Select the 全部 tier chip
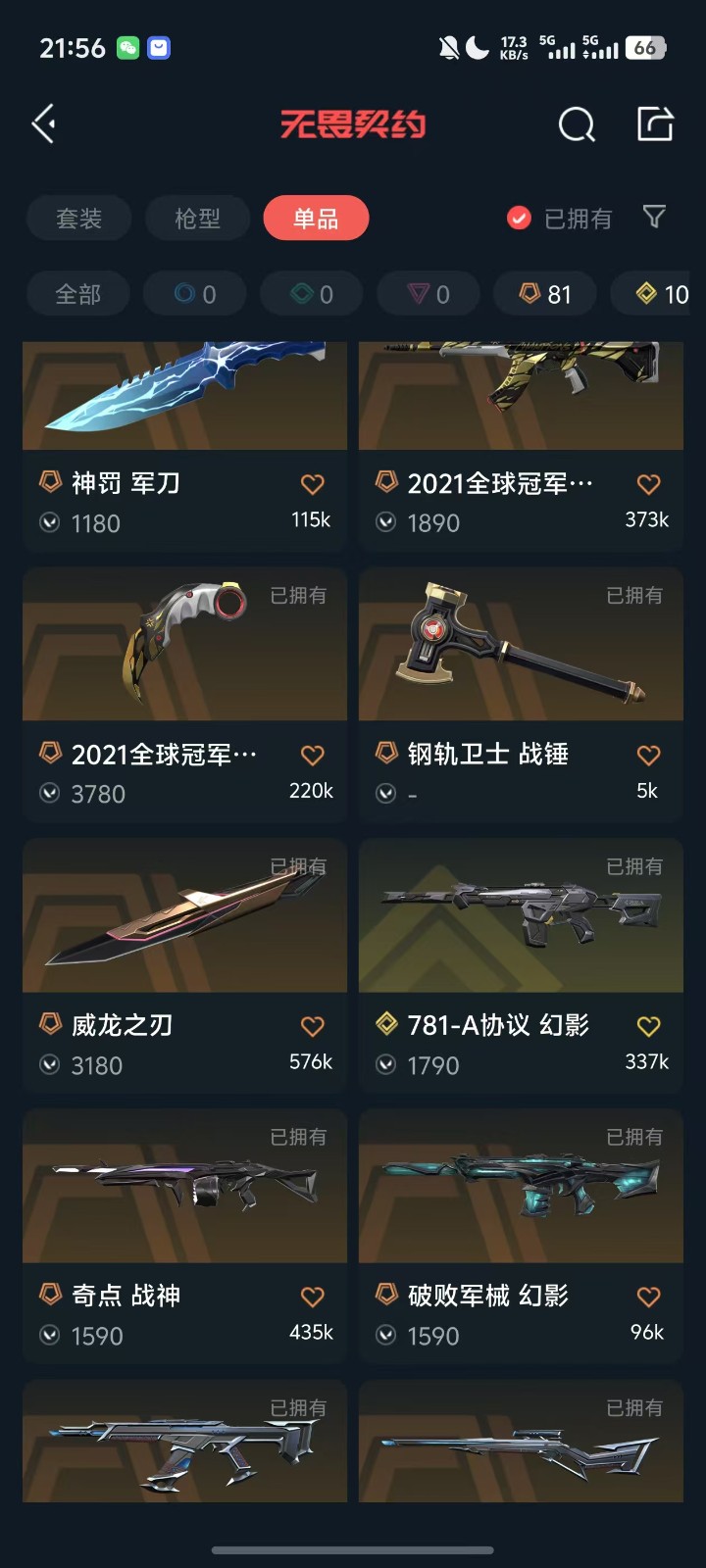 pyautogui.click(x=78, y=294)
